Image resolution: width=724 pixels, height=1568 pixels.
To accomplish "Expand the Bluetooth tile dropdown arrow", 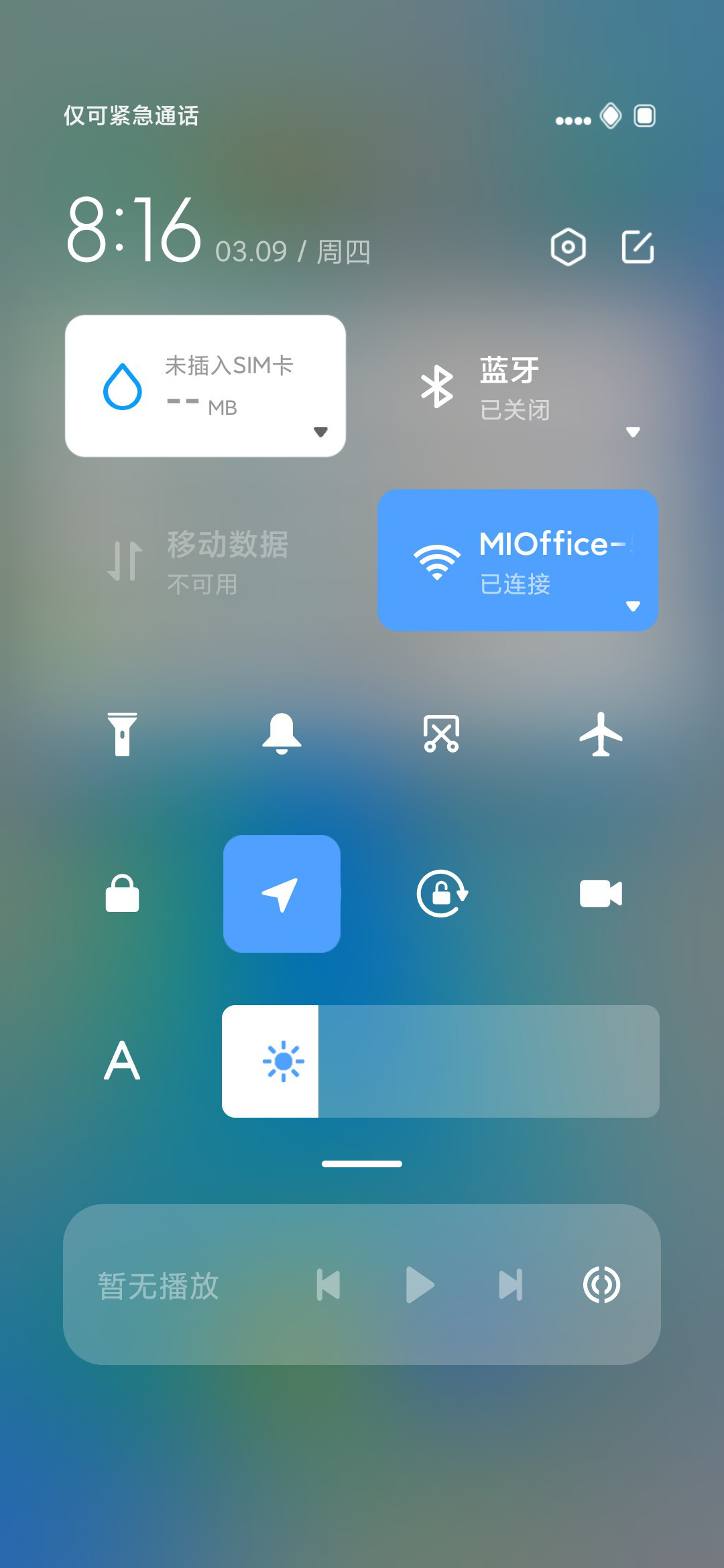I will coord(633,432).
